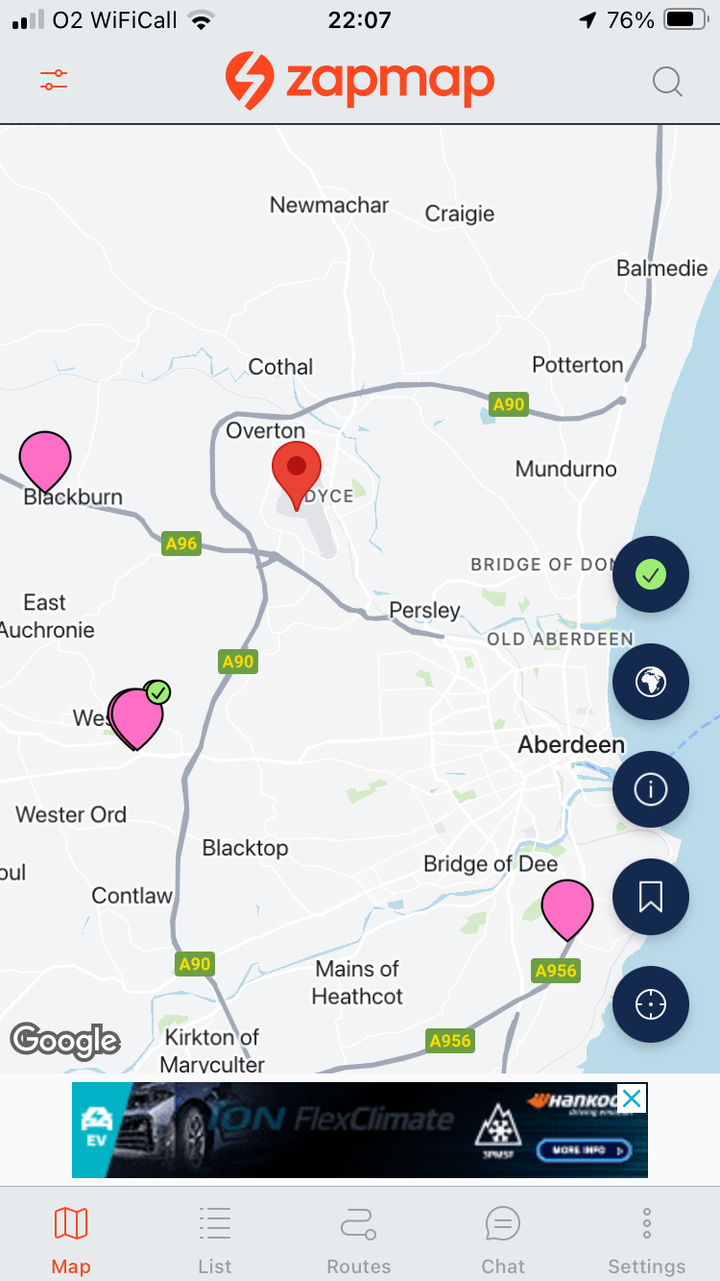Select the pink charger pin near Blackburn
Viewport: 720px width, 1281px height.
[45, 460]
